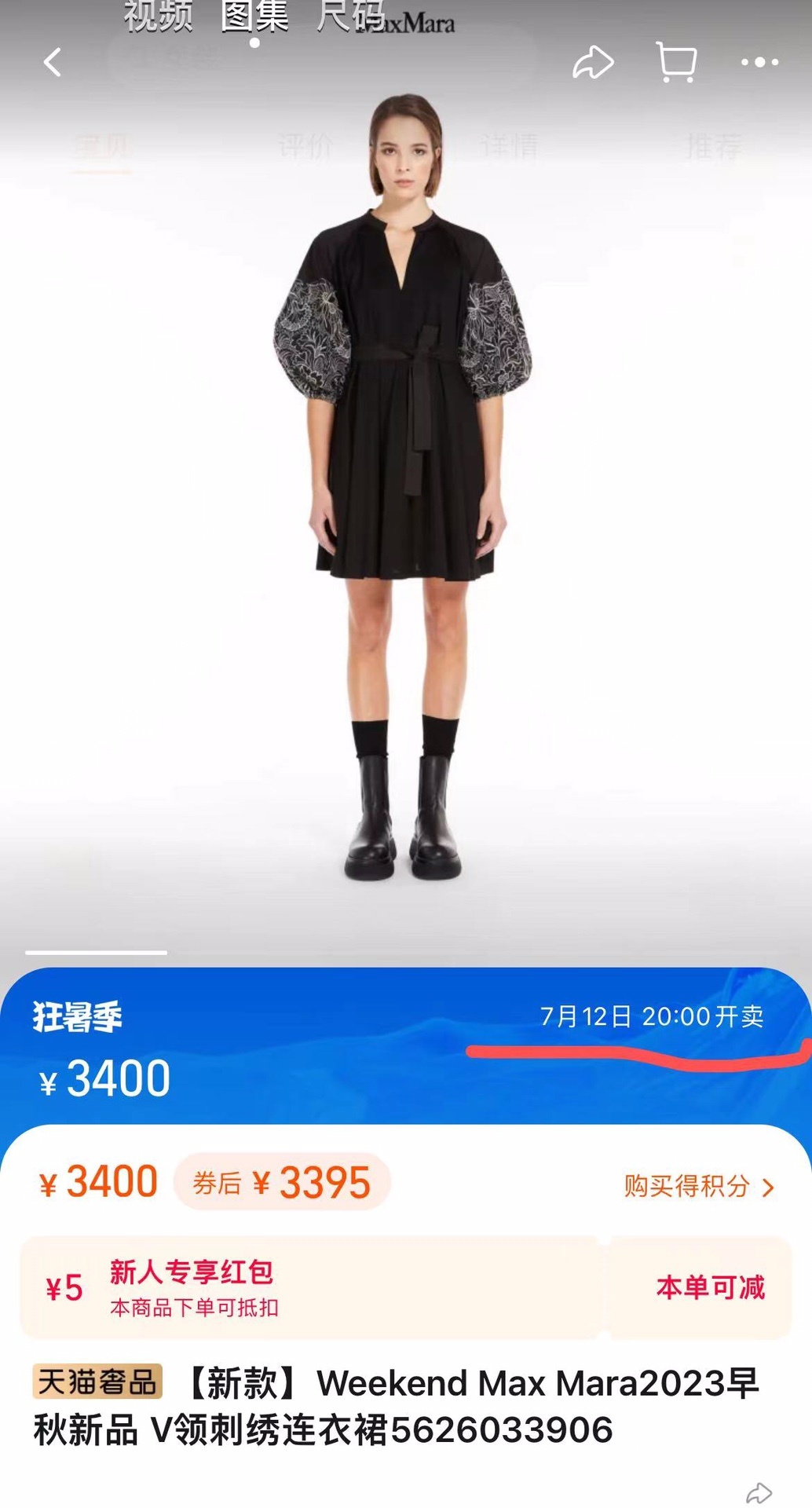Open the three-dot overflow menu
812x1508 pixels.
point(759,63)
